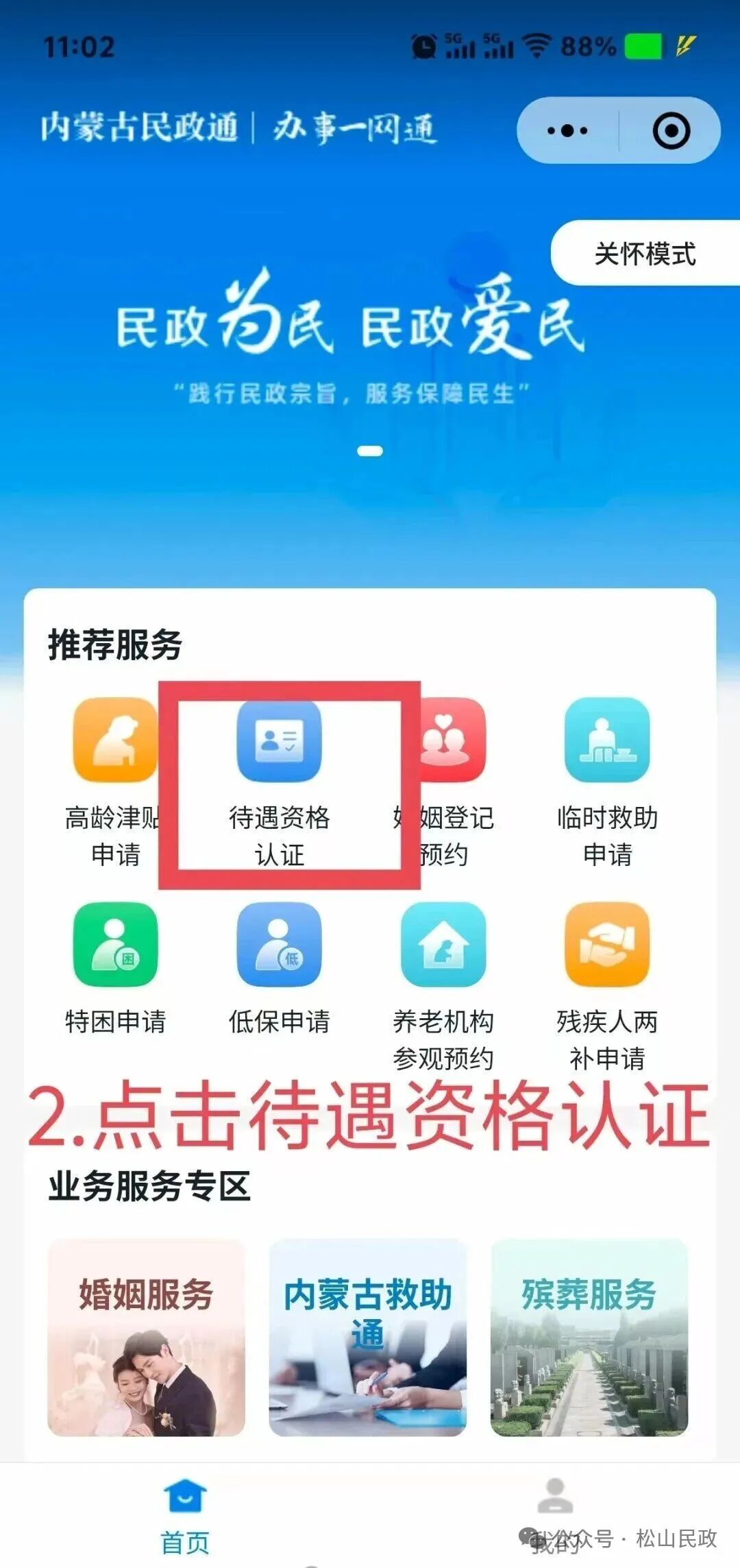Screen dimensions: 740x1568
Task: Open 养老机构参观预约 service
Action: tap(443, 946)
